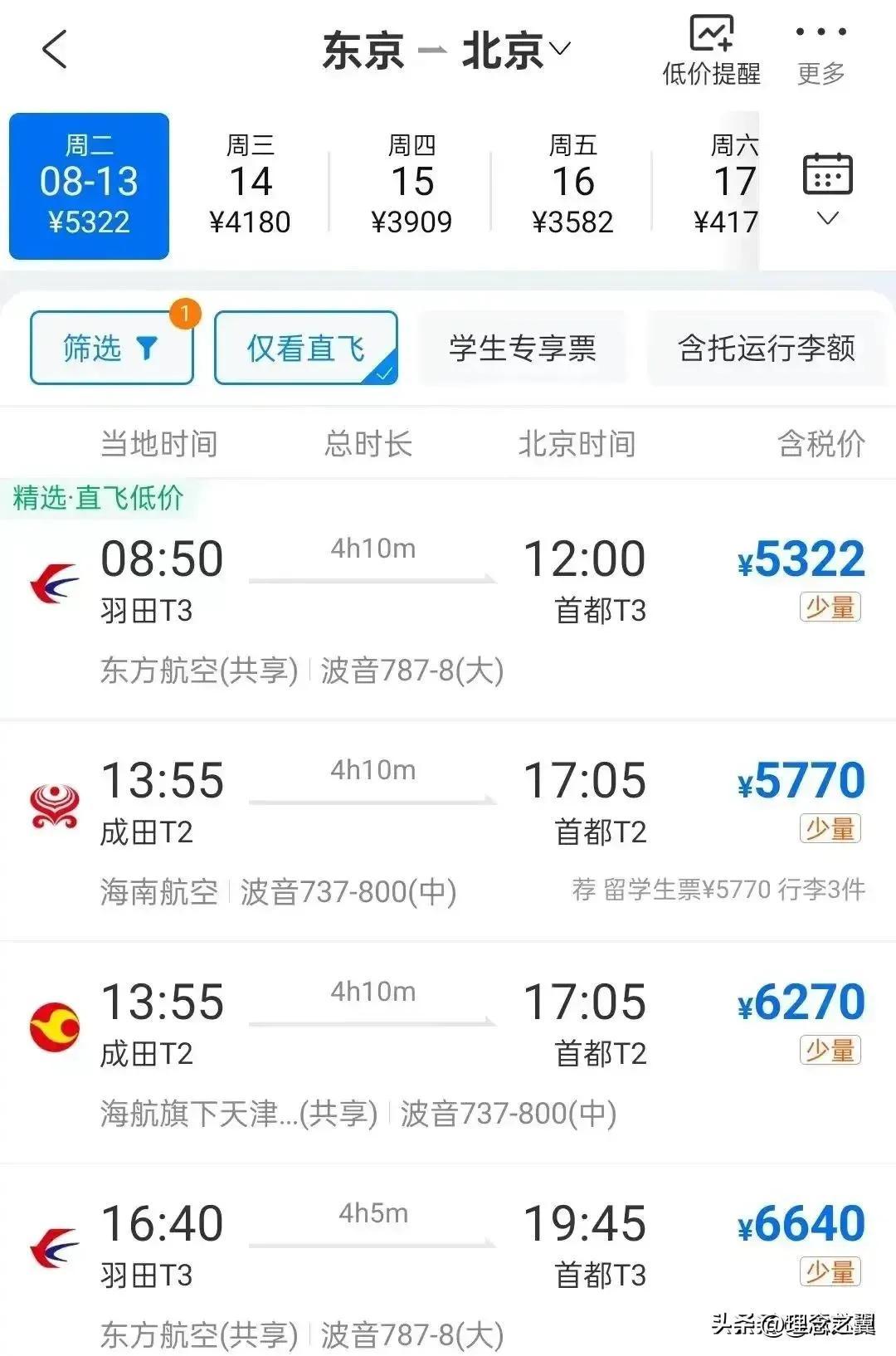896x1356 pixels.
Task: Select Wednesday 14 date at ¥4180
Action: (250, 185)
